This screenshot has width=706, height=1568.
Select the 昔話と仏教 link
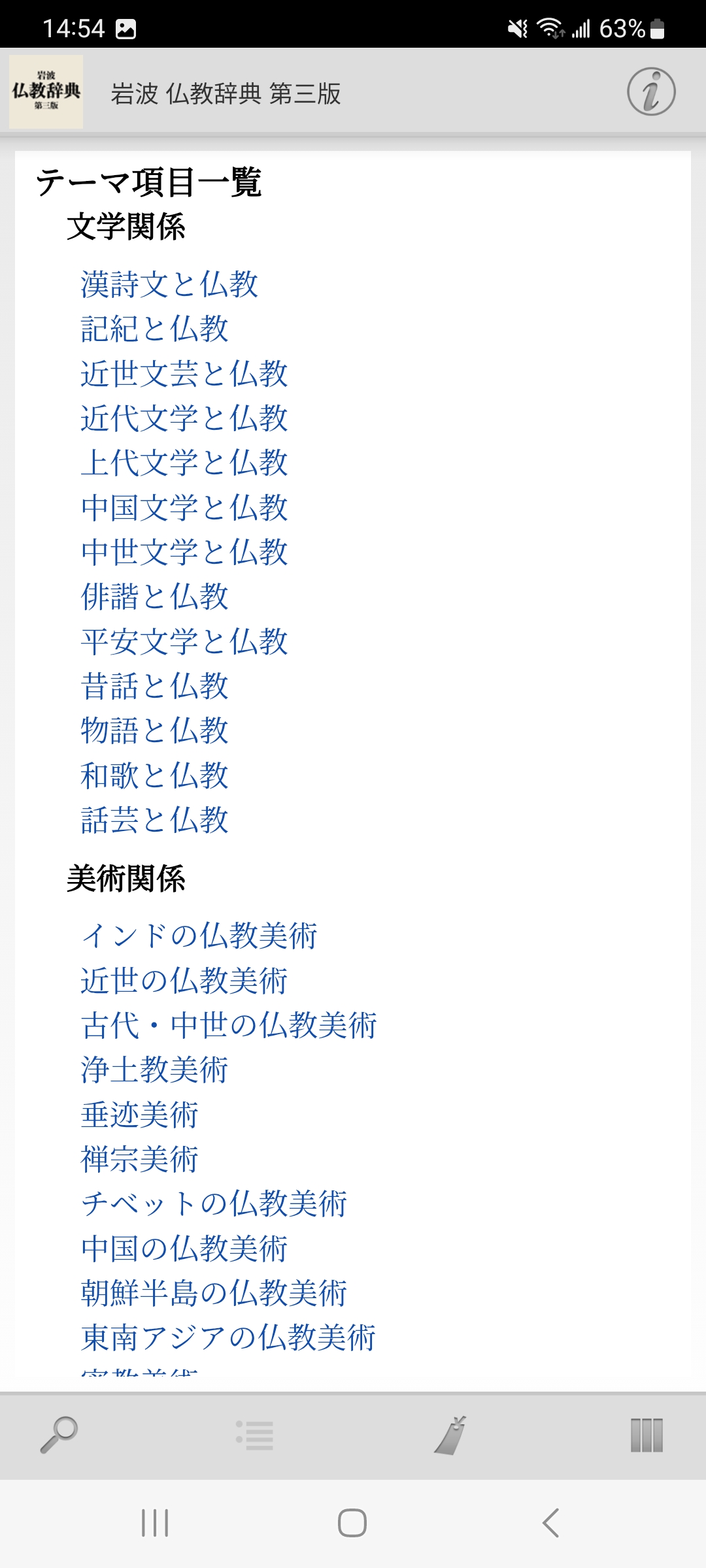(154, 686)
